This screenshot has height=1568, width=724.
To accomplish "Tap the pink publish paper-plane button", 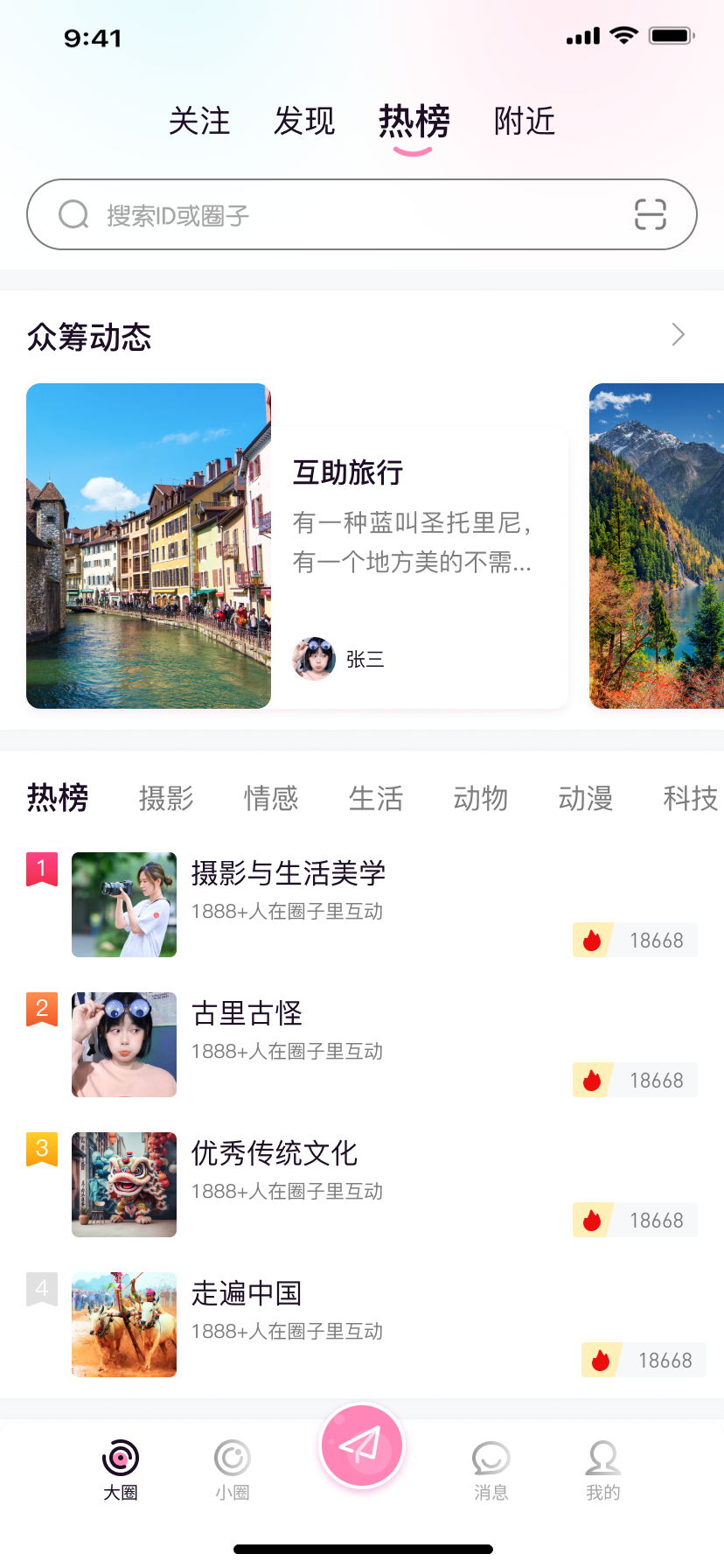I will tap(362, 1445).
